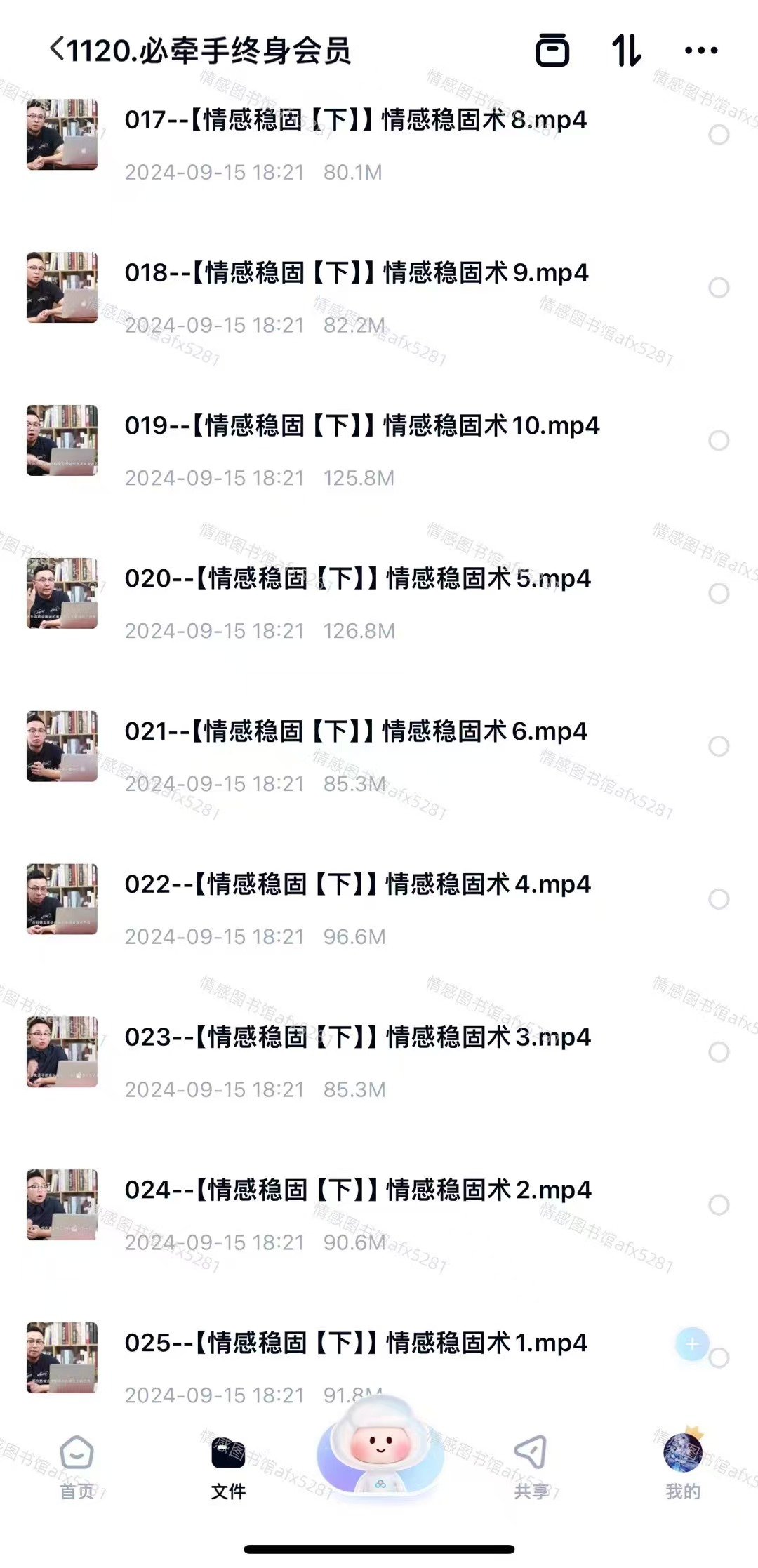
Task: Open the three-dot overflow menu
Action: point(700,50)
